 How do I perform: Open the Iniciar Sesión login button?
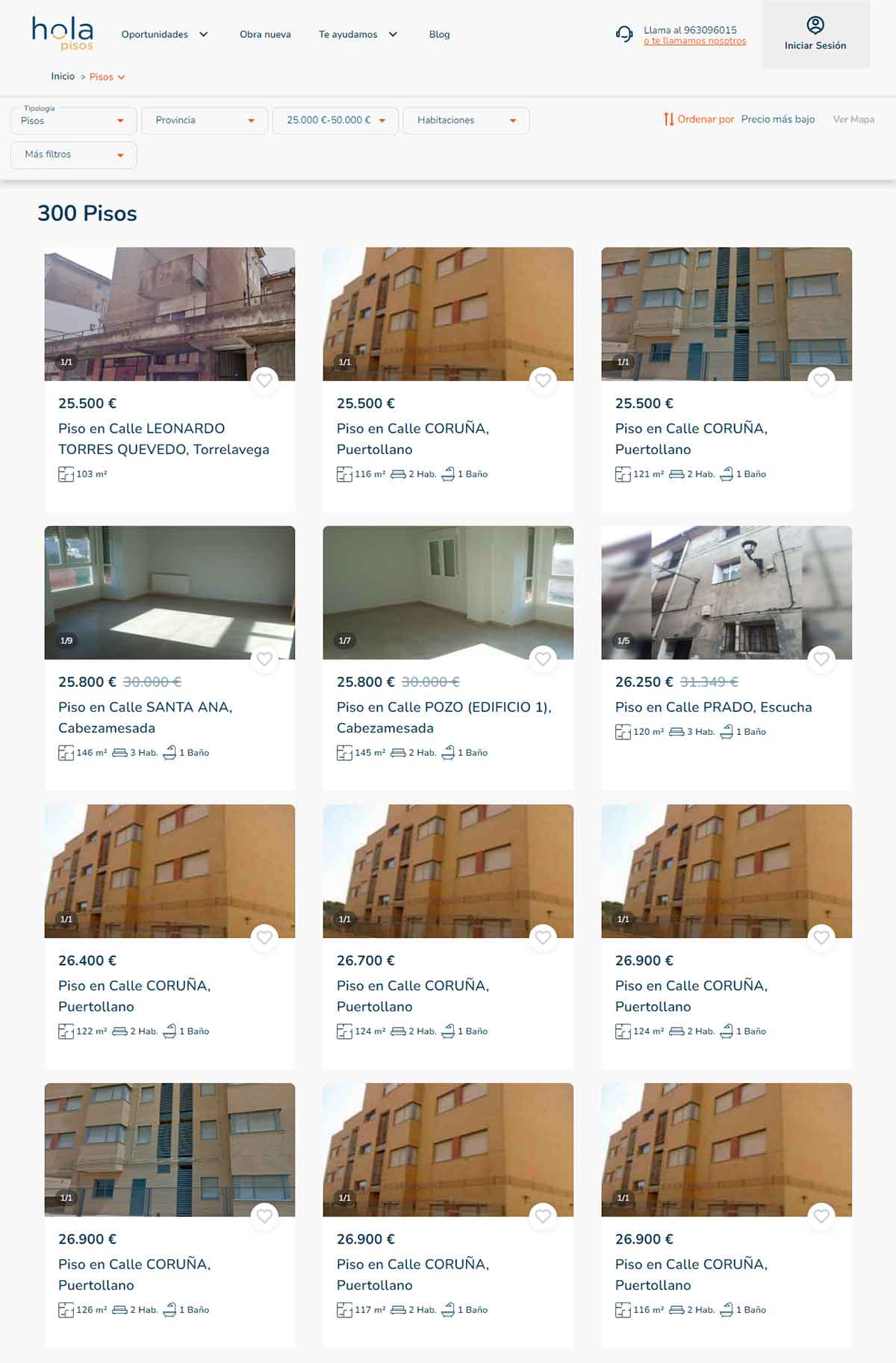[815, 34]
